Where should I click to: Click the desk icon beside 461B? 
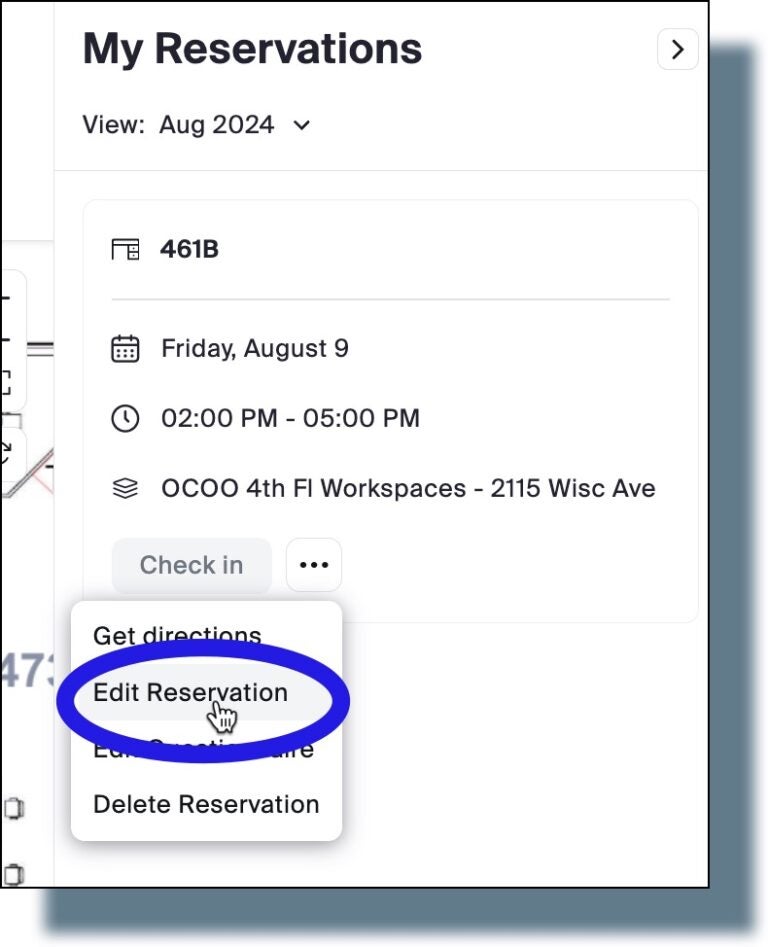click(126, 249)
